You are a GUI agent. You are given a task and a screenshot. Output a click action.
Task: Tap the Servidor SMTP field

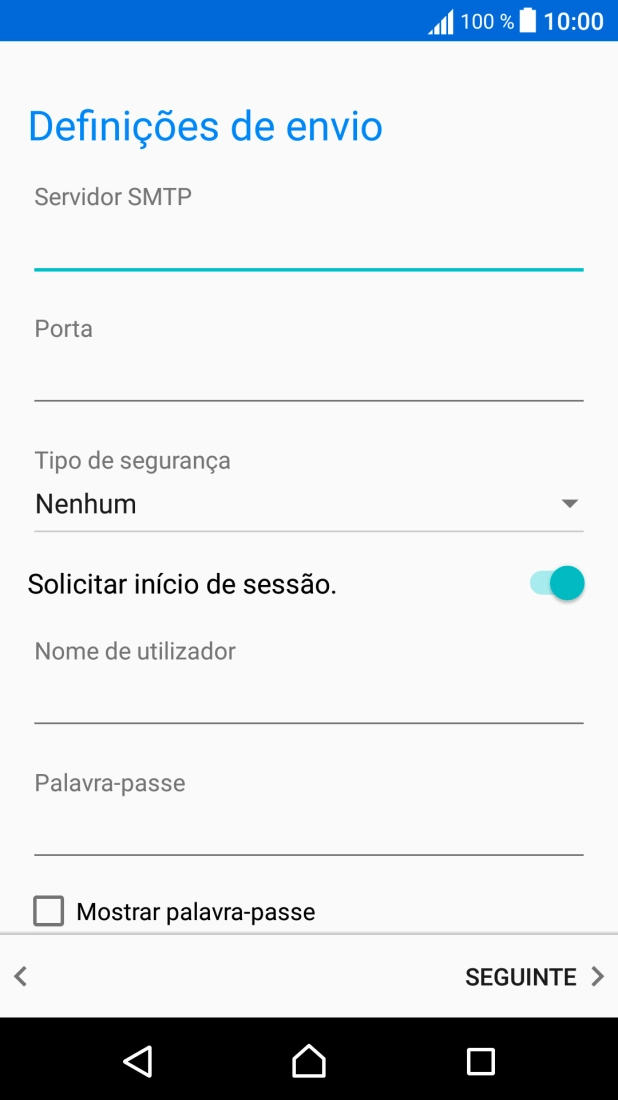tap(308, 245)
